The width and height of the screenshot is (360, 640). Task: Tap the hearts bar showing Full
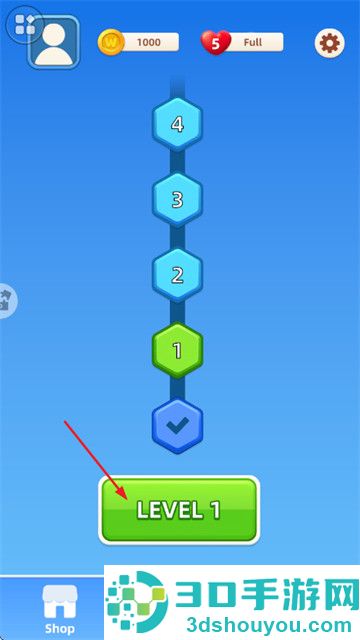click(242, 42)
